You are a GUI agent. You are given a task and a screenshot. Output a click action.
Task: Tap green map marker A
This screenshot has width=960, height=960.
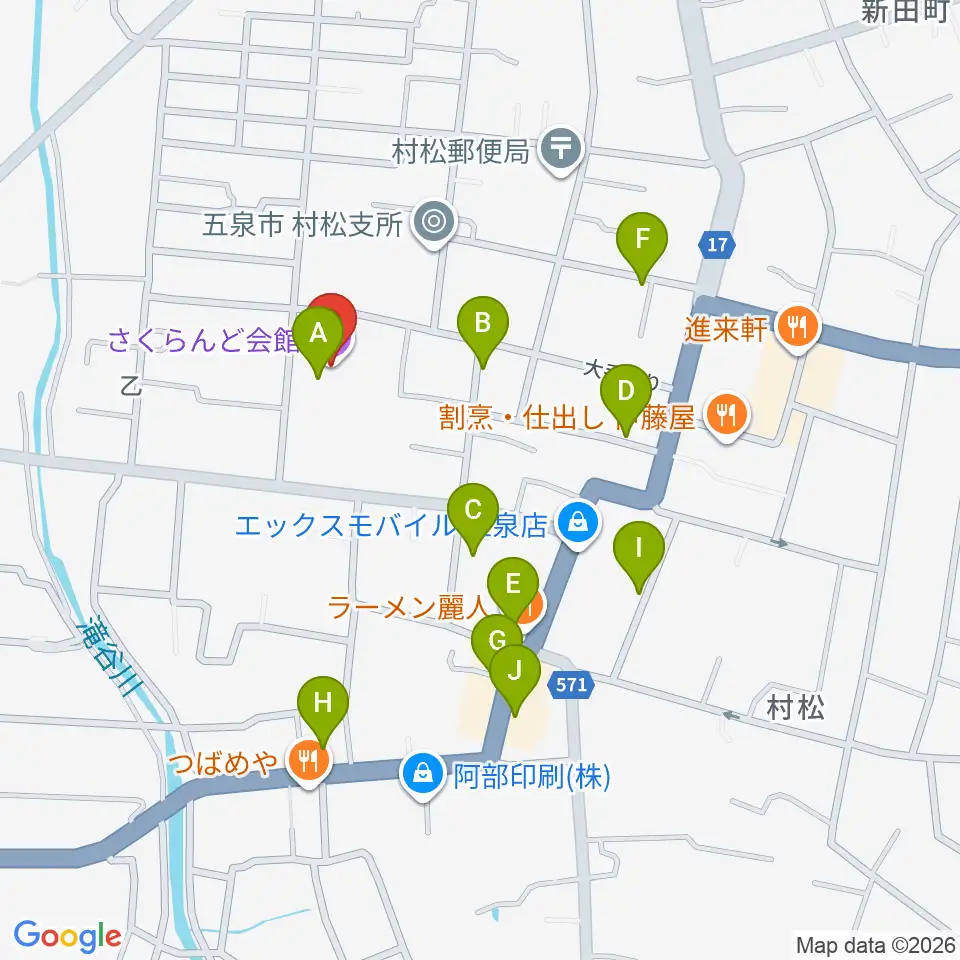[318, 338]
